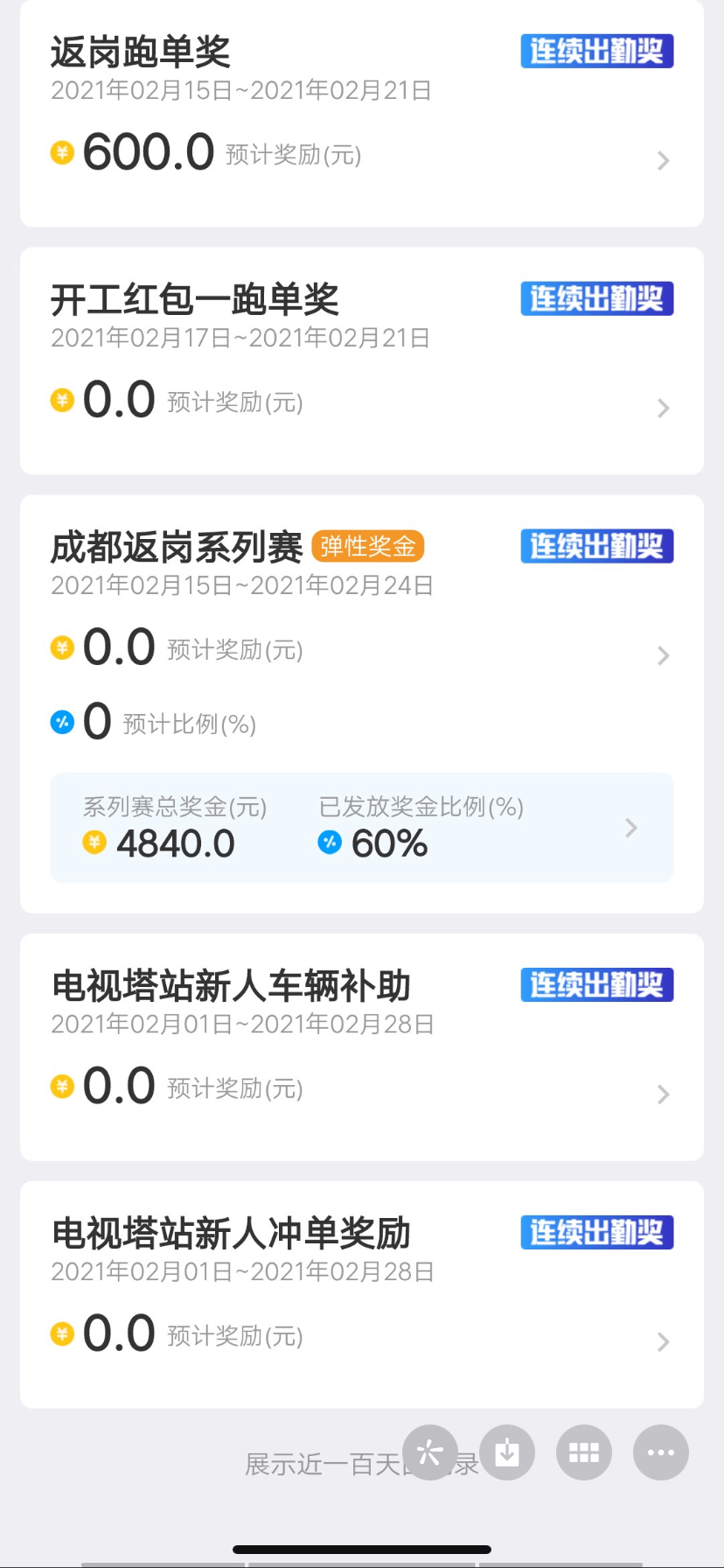Open the 电视塔站新人车辆补助 card
The height and width of the screenshot is (1568, 724).
point(362,1047)
